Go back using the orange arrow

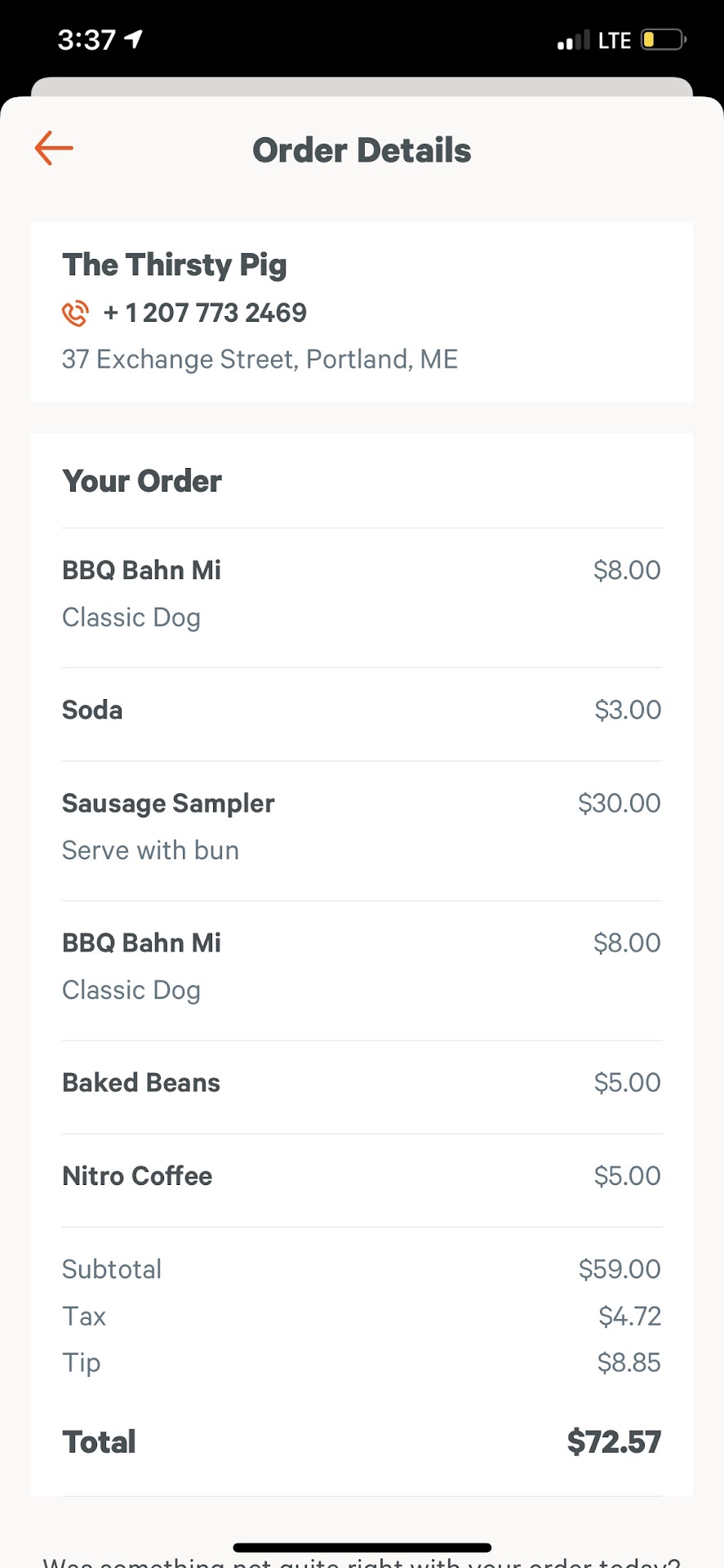coord(54,149)
